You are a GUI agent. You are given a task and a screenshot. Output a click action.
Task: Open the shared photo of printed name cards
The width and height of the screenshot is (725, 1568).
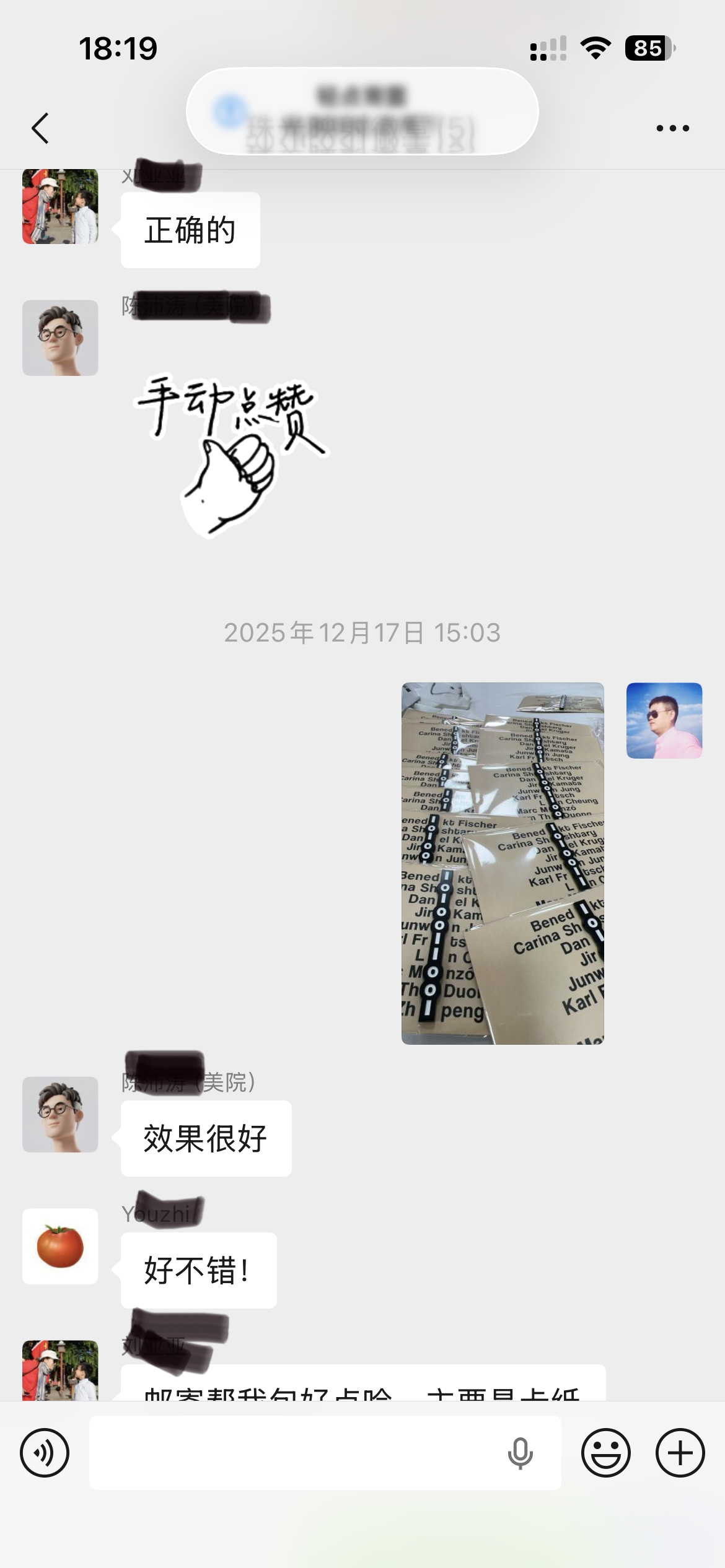pos(503,863)
